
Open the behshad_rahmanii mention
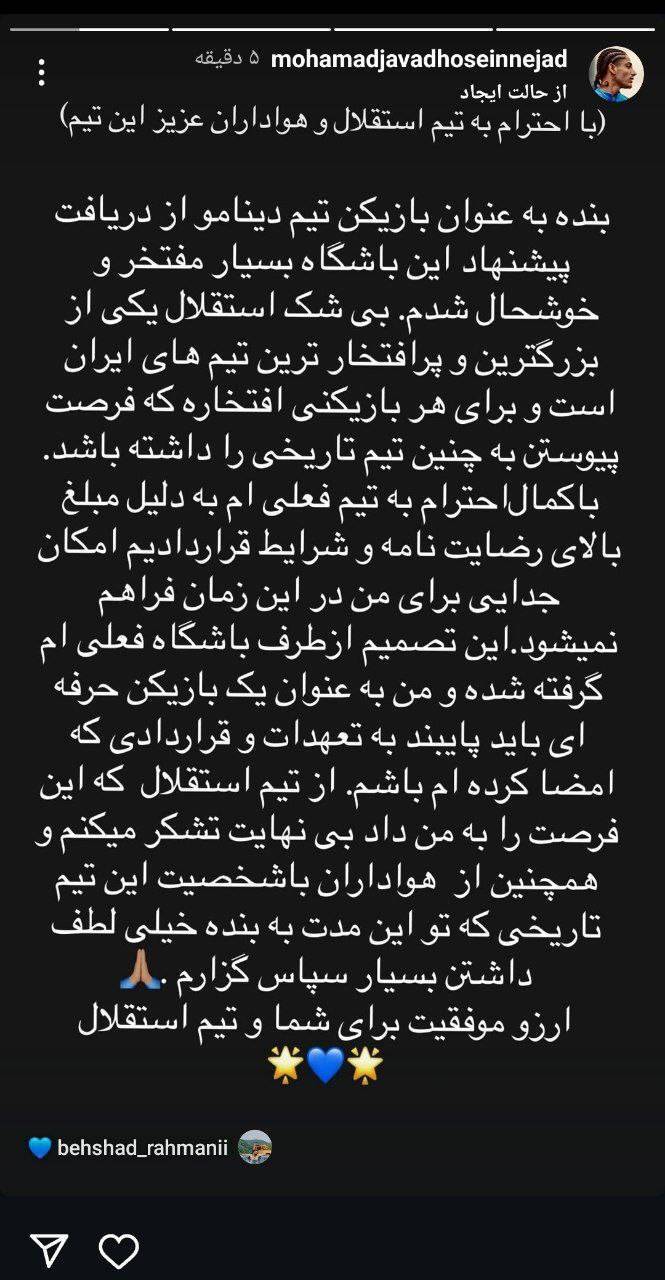150,1148
